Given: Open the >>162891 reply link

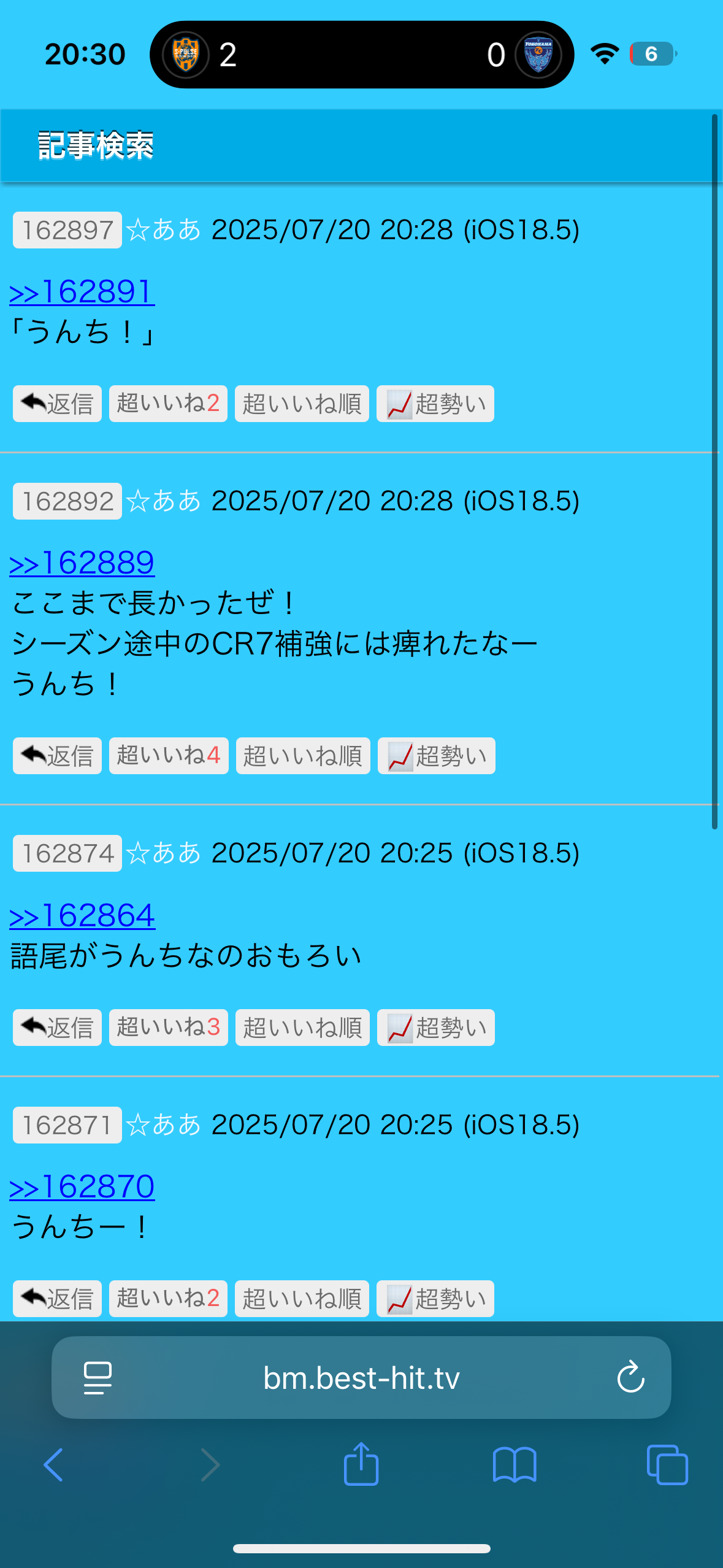Looking at the screenshot, I should [x=82, y=292].
